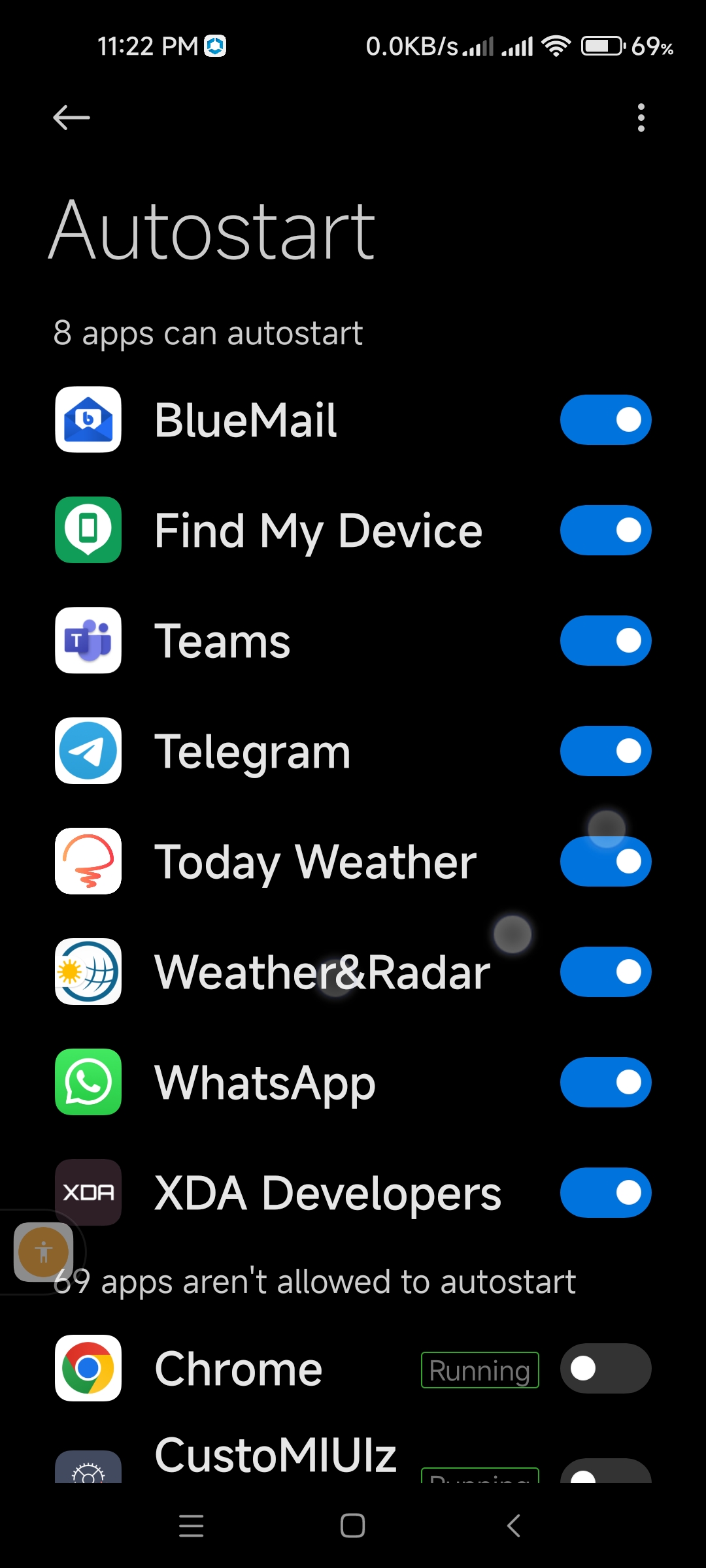Turn off Find My Device autostart
This screenshot has height=1568, width=706.
click(605, 530)
